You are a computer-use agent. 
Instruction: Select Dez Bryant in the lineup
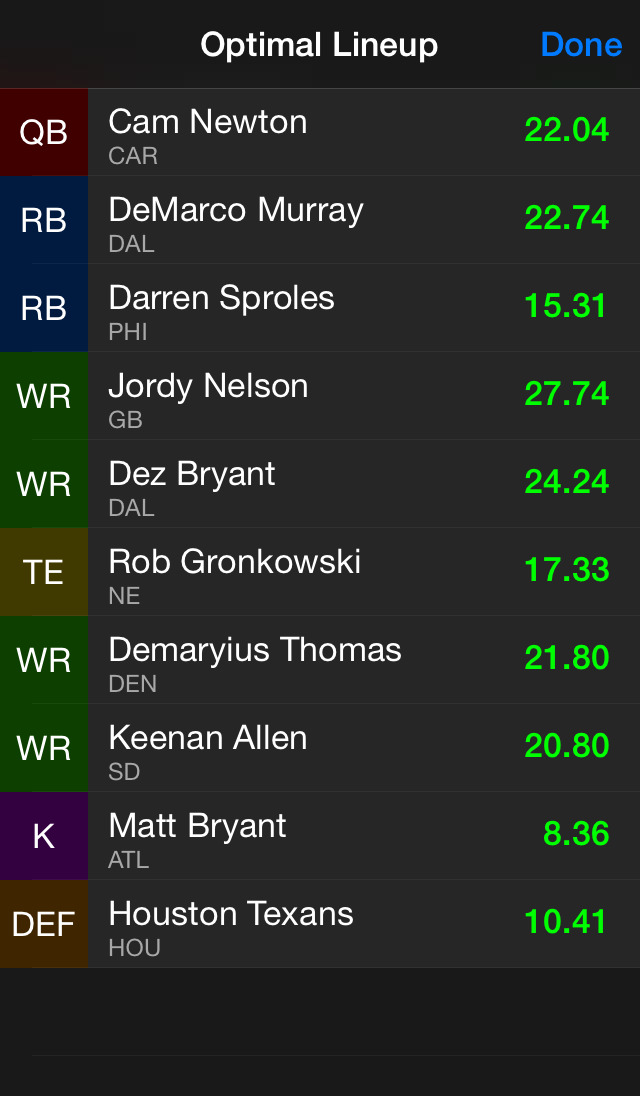(x=320, y=484)
